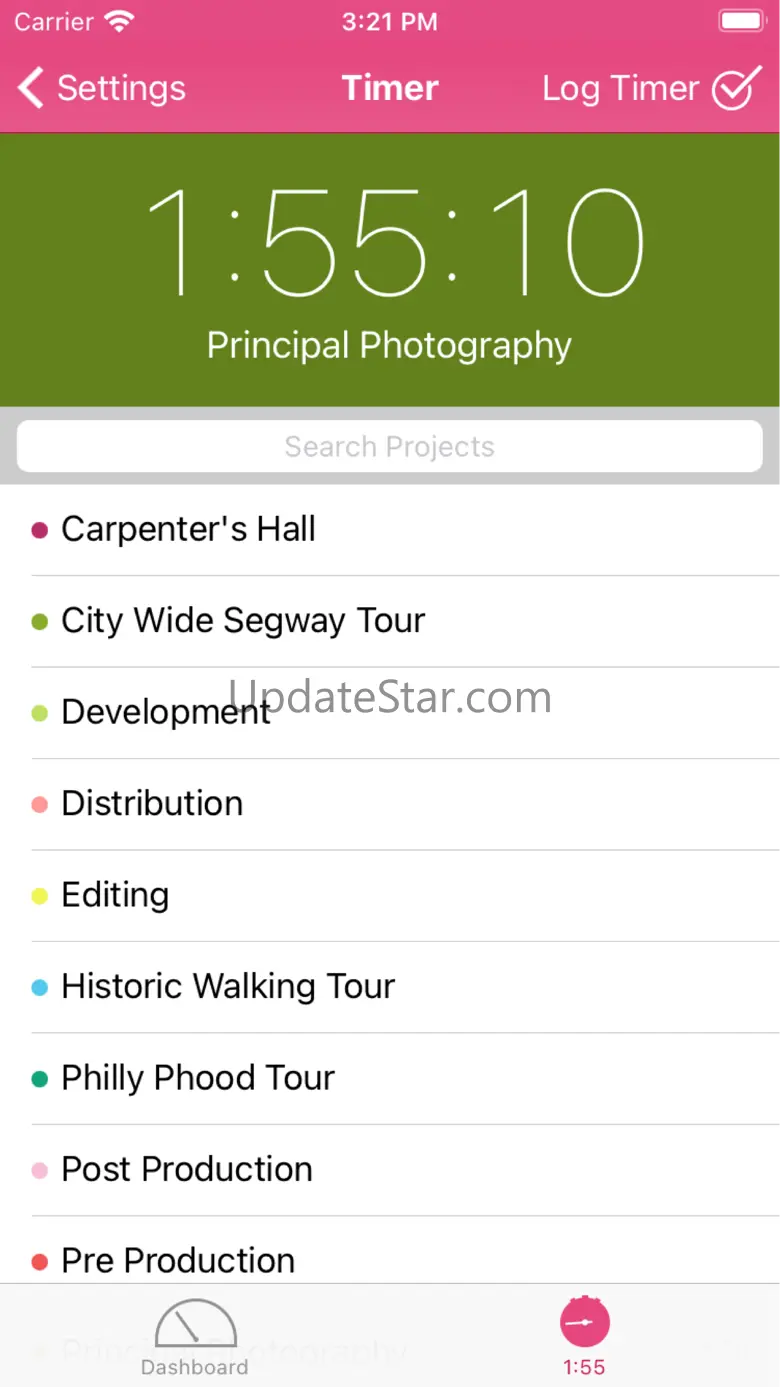Image resolution: width=780 pixels, height=1387 pixels.
Task: Choose City Wide Segway Tour project
Action: tap(243, 620)
